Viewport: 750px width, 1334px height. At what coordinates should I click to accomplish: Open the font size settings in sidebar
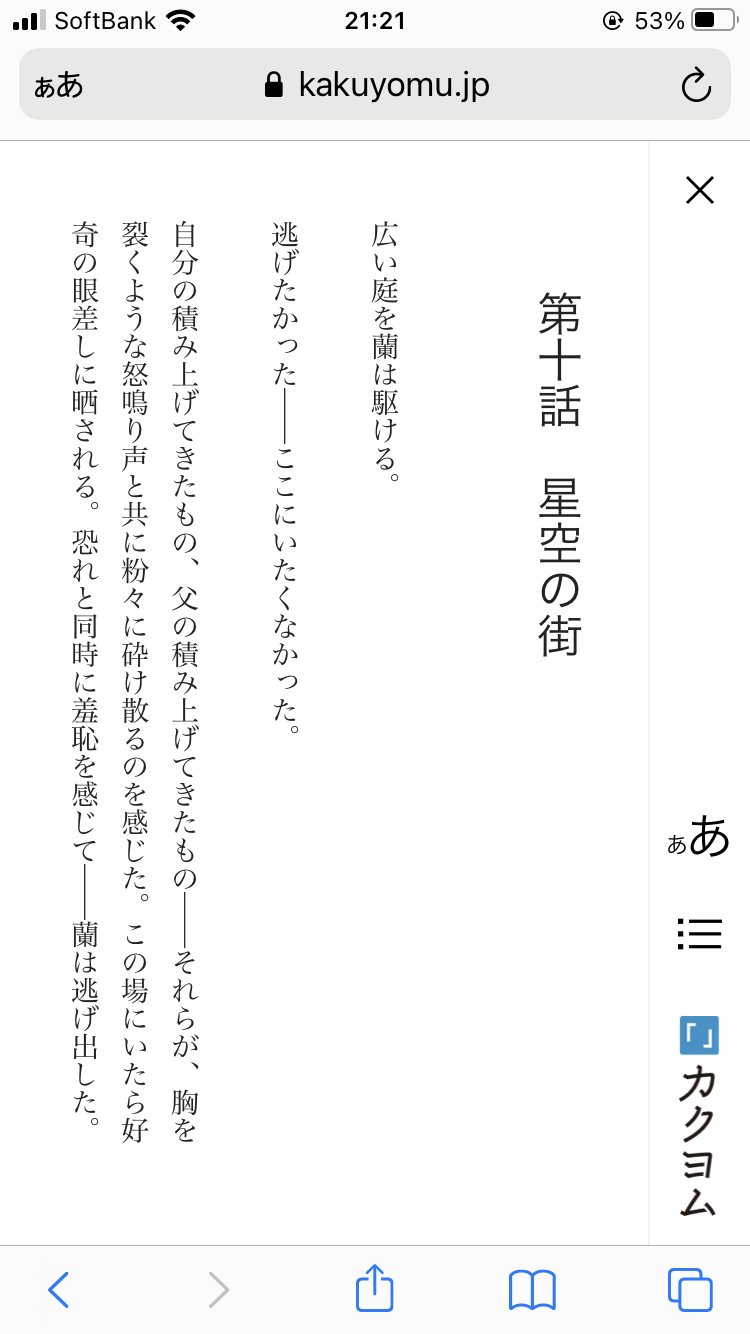699,837
